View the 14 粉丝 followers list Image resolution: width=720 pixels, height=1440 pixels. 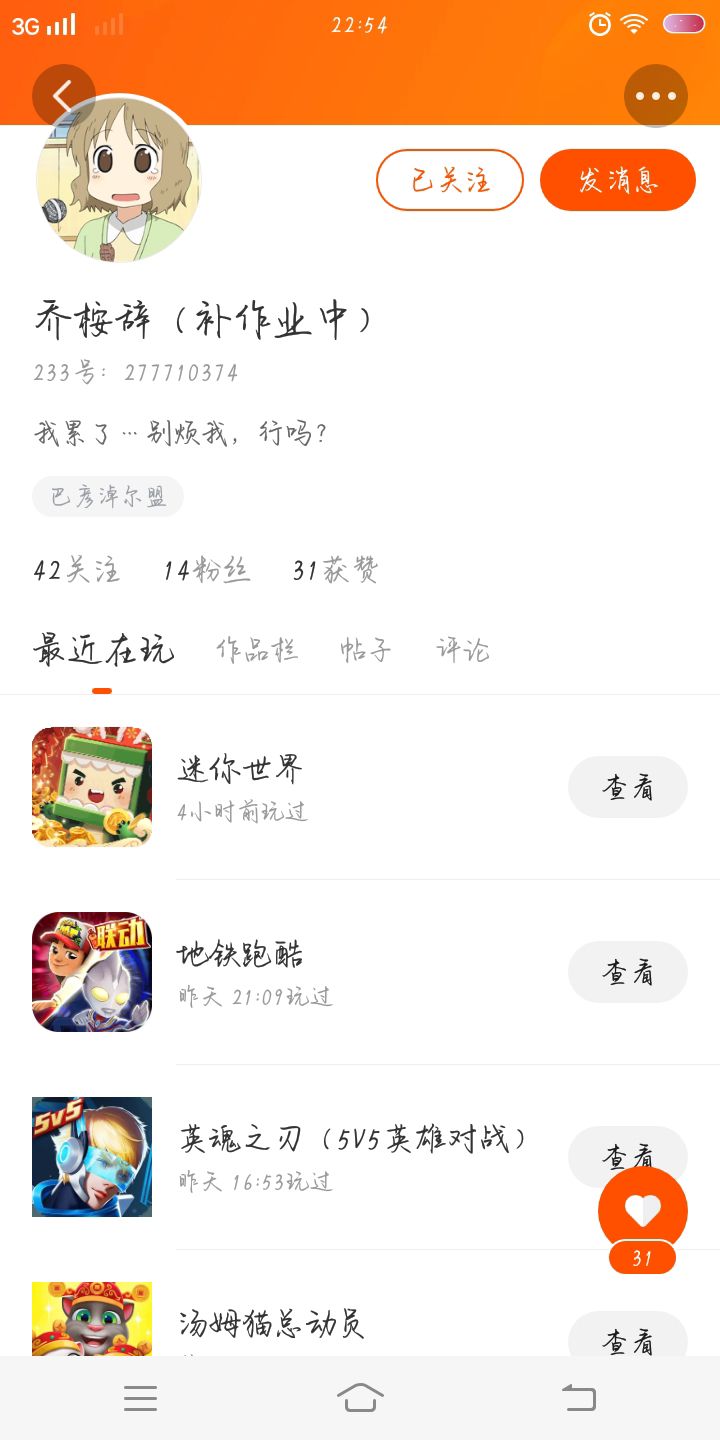[207, 571]
